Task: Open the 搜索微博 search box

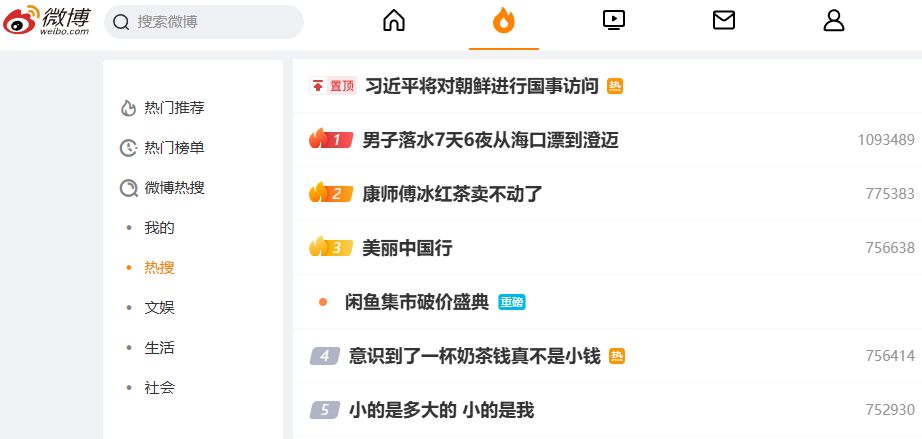Action: click(x=203, y=22)
